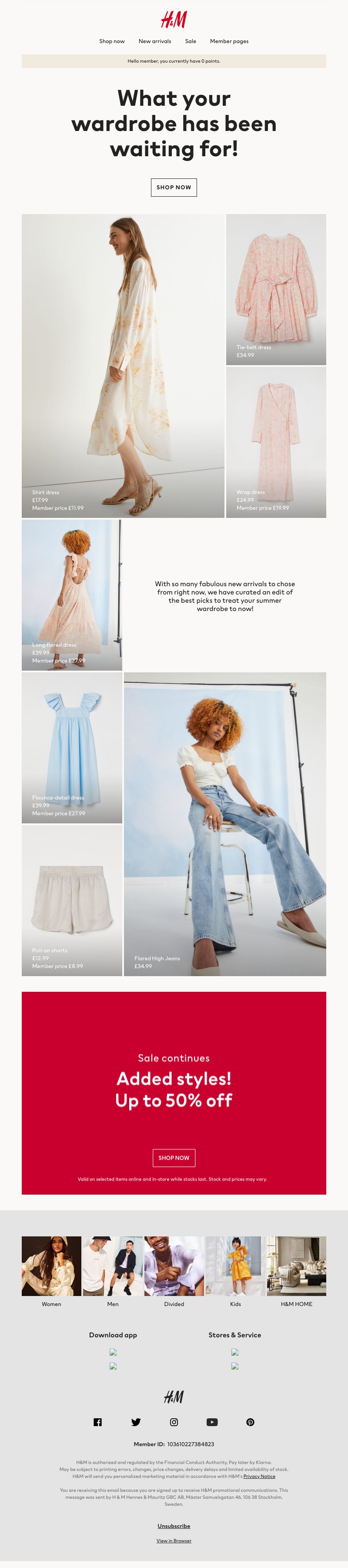Open the Wrap dress product
This screenshot has width=348, height=1568.
click(x=276, y=442)
